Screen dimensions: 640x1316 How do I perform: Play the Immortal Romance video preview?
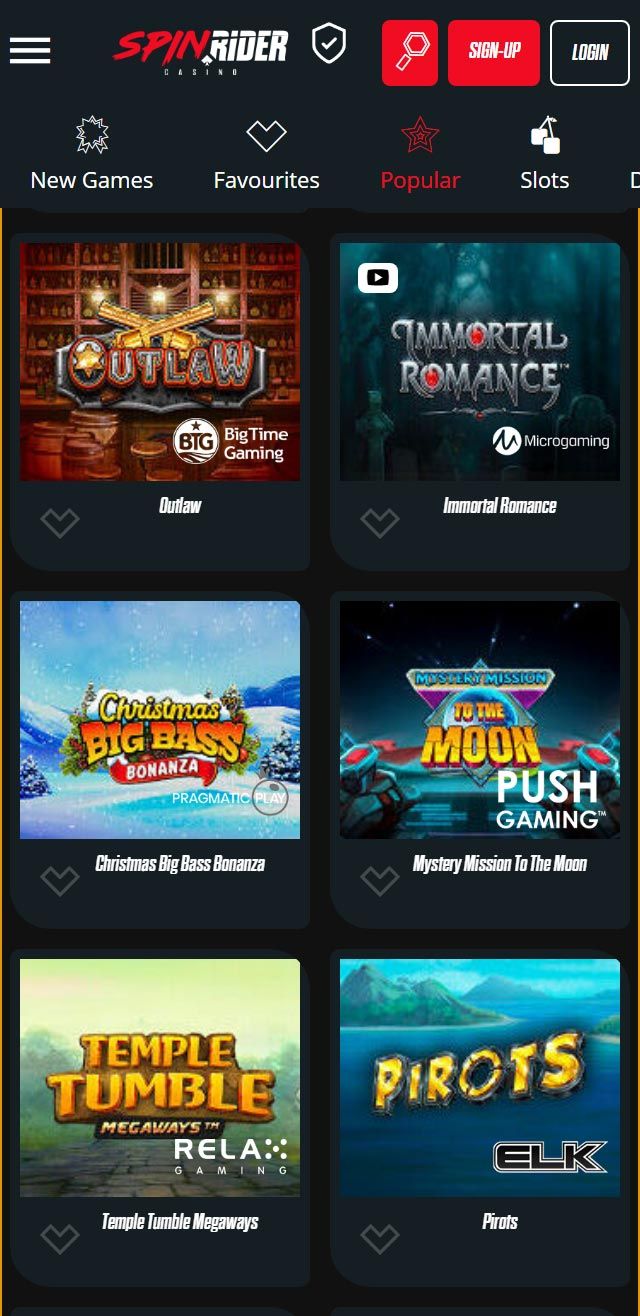point(378,278)
